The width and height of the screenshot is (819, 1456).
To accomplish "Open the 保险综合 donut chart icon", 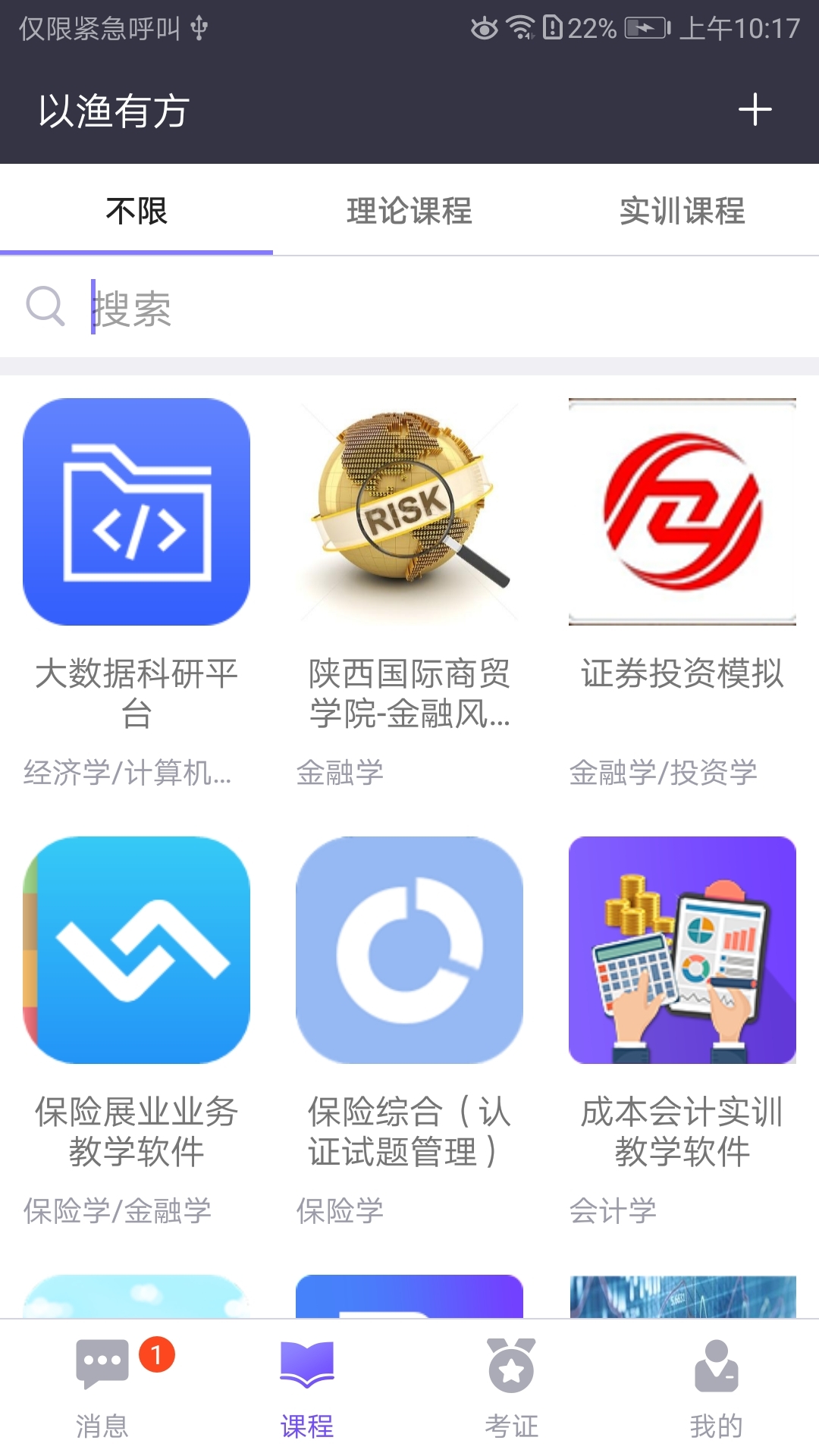I will pyautogui.click(x=409, y=950).
